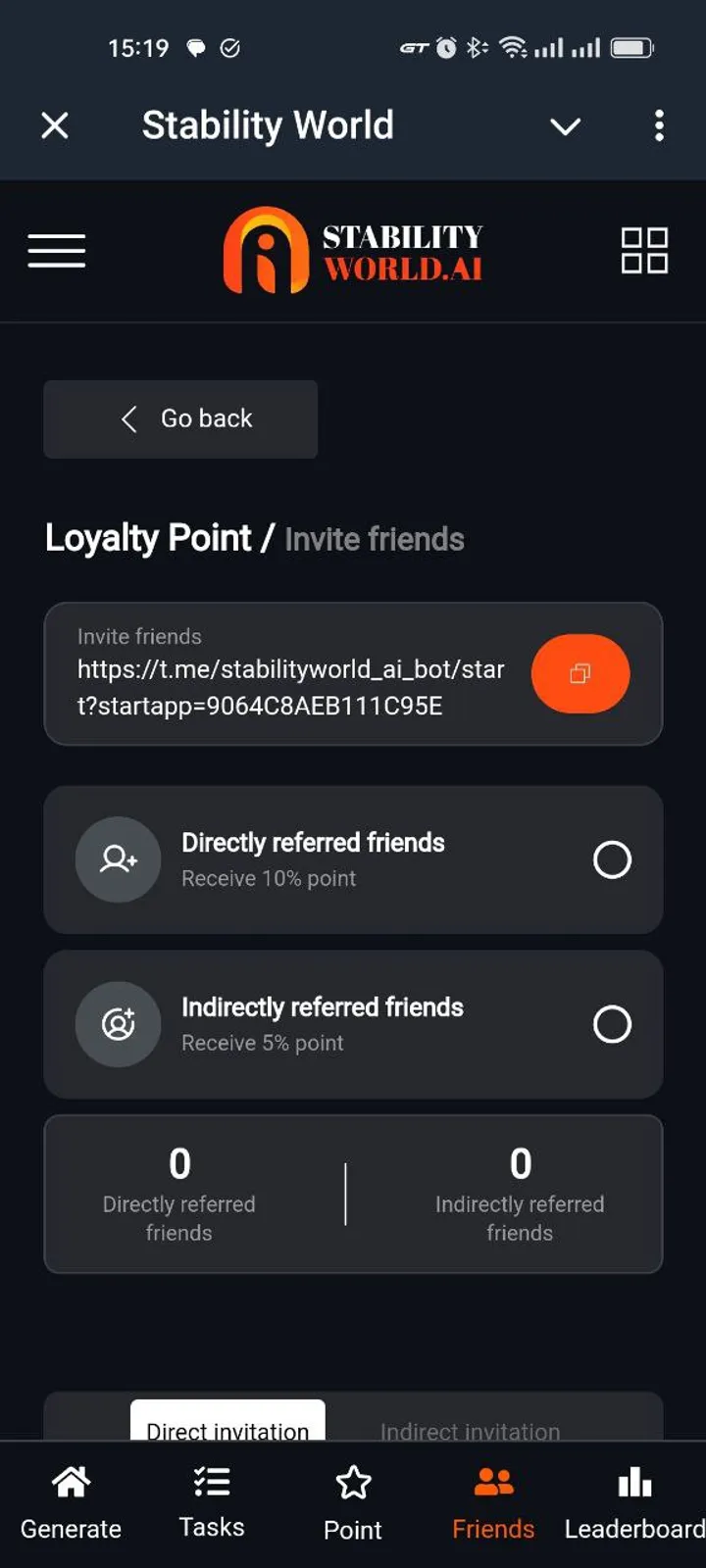706x1568 pixels.
Task: Open the dashboard grid icon
Action: (644, 251)
